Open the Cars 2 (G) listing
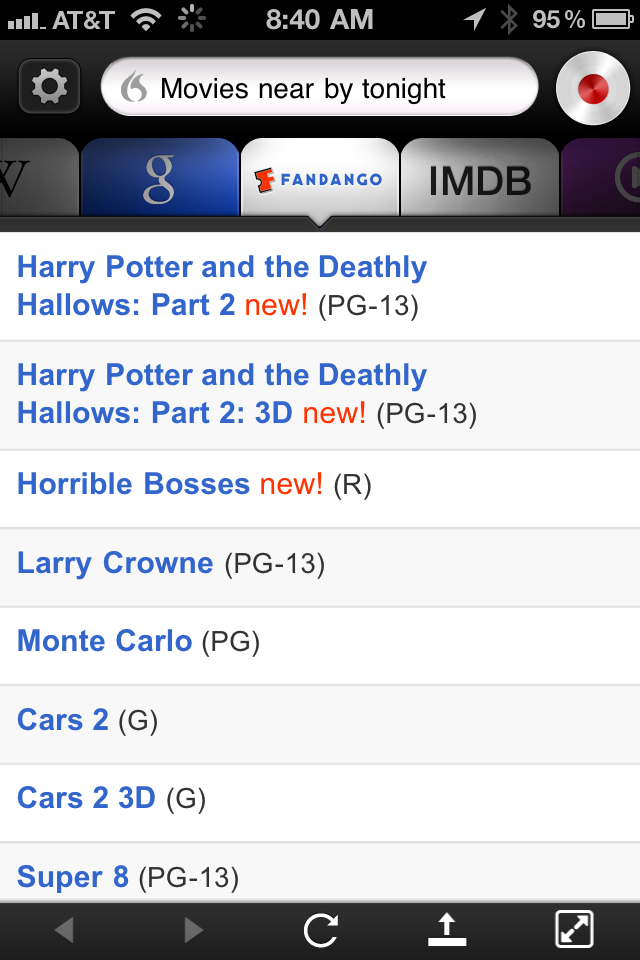Screen dimensions: 640x960 pyautogui.click(x=63, y=720)
